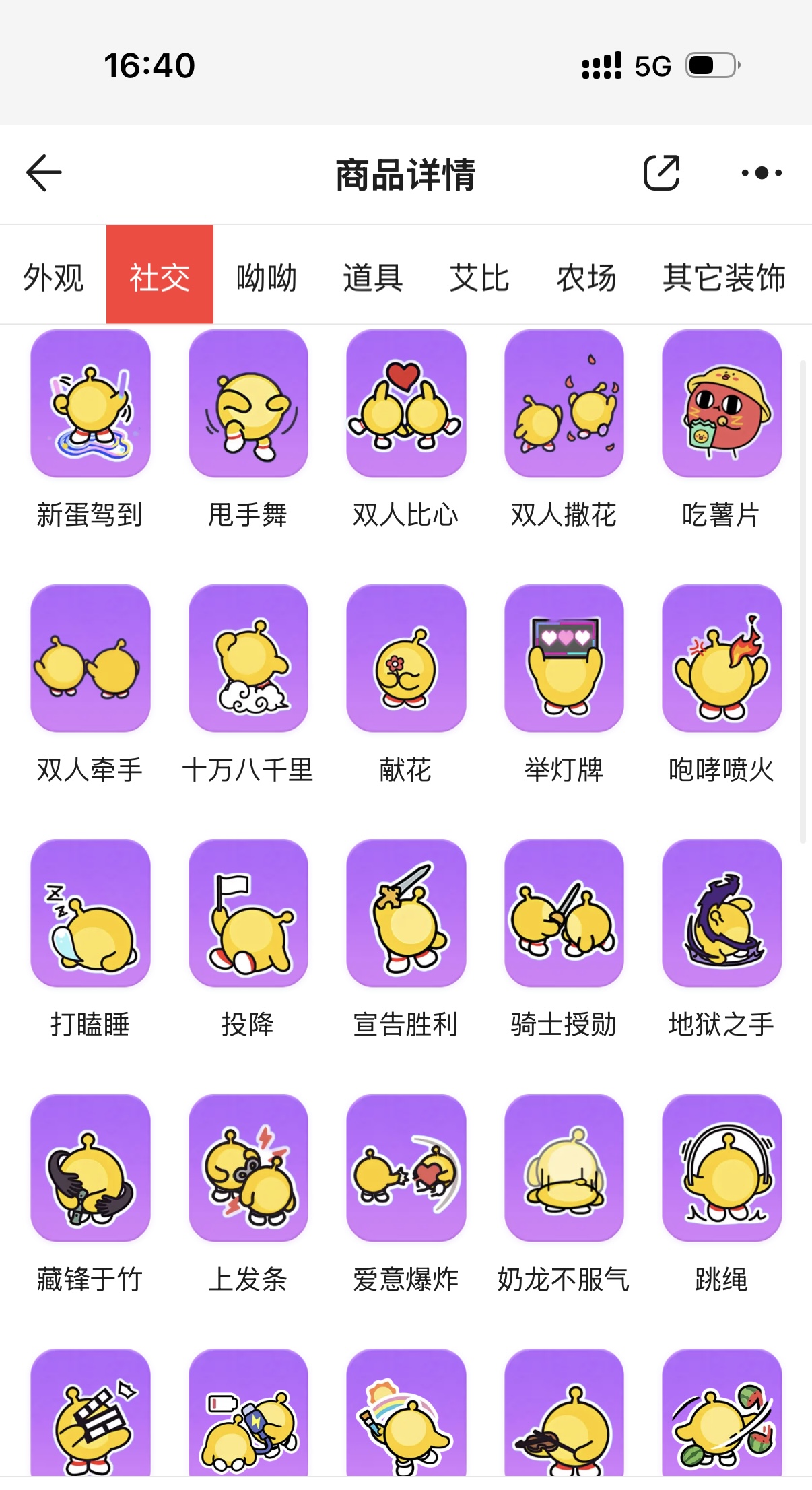This screenshot has height=1490, width=812.
Task: Open the 打瞌睡 emote
Action: (90, 913)
